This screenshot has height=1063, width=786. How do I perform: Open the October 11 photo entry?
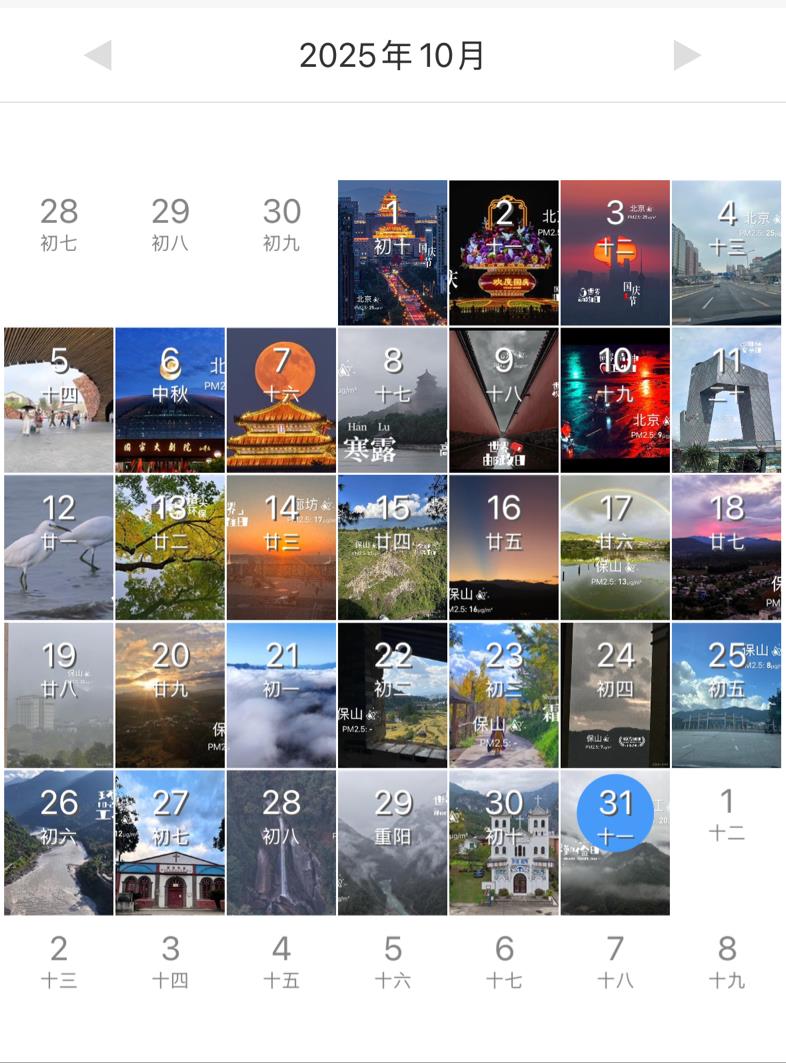(726, 399)
